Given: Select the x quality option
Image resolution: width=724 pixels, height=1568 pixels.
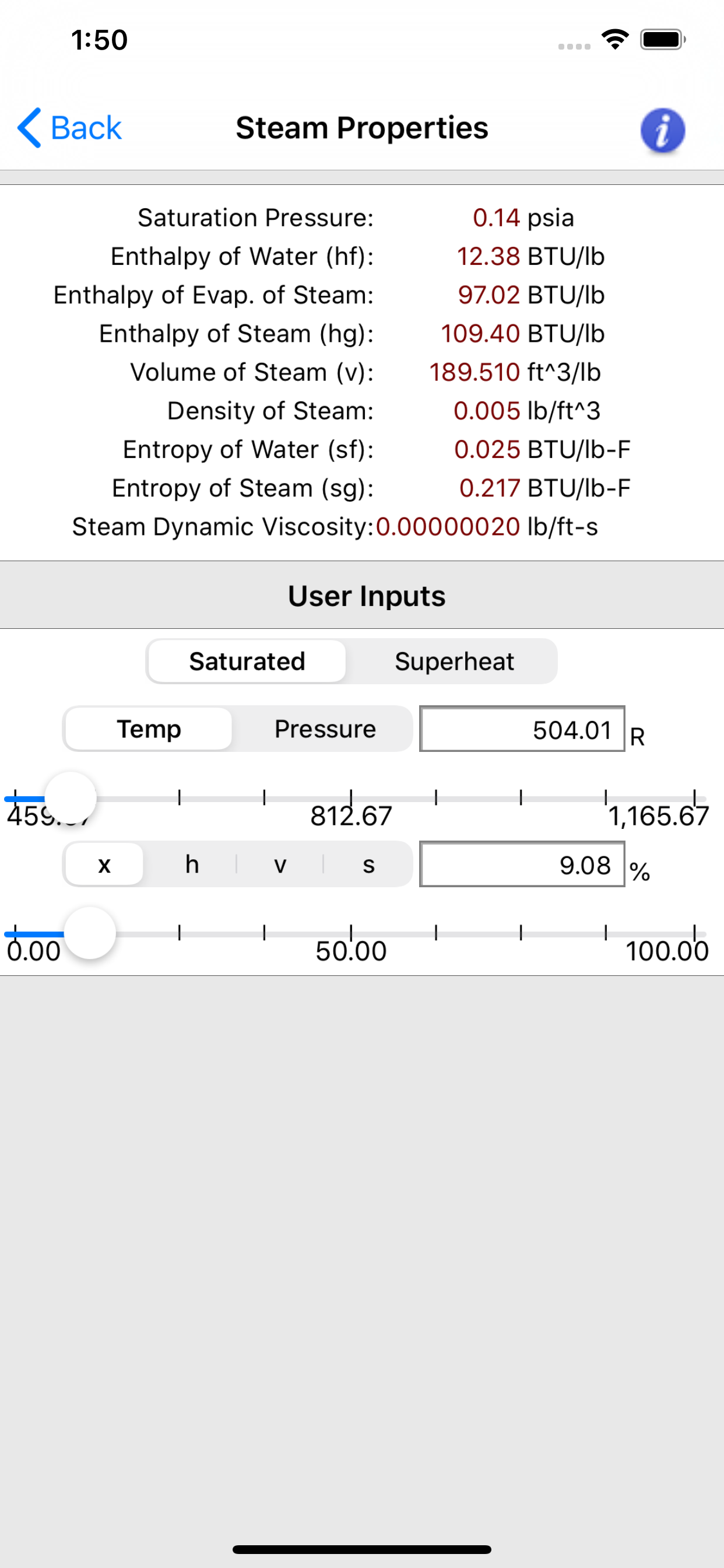Looking at the screenshot, I should (105, 864).
